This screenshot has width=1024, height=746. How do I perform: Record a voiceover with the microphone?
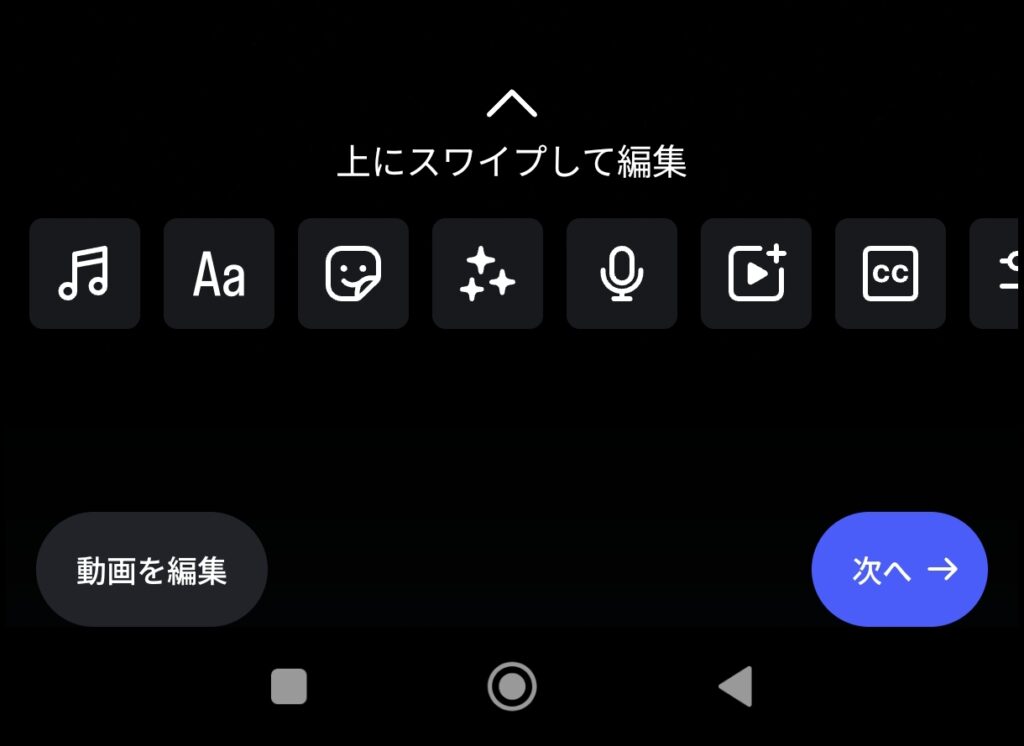coord(621,273)
